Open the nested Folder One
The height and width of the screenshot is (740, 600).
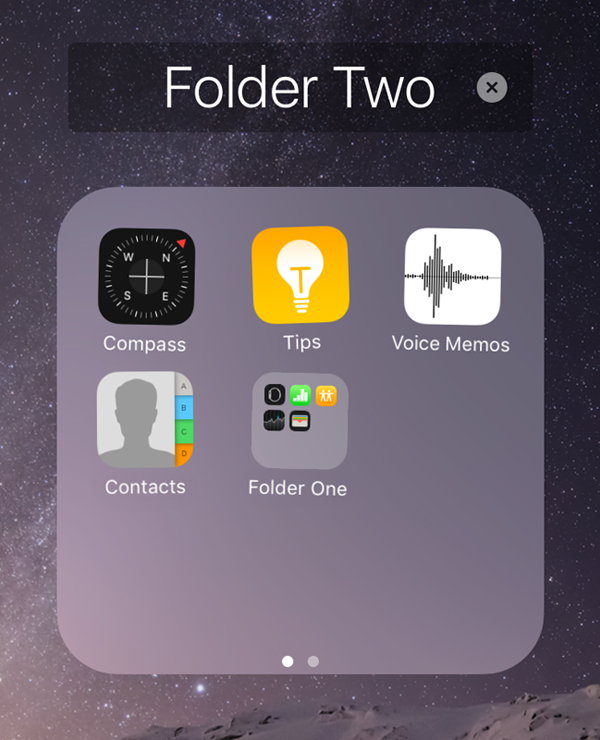pos(299,421)
